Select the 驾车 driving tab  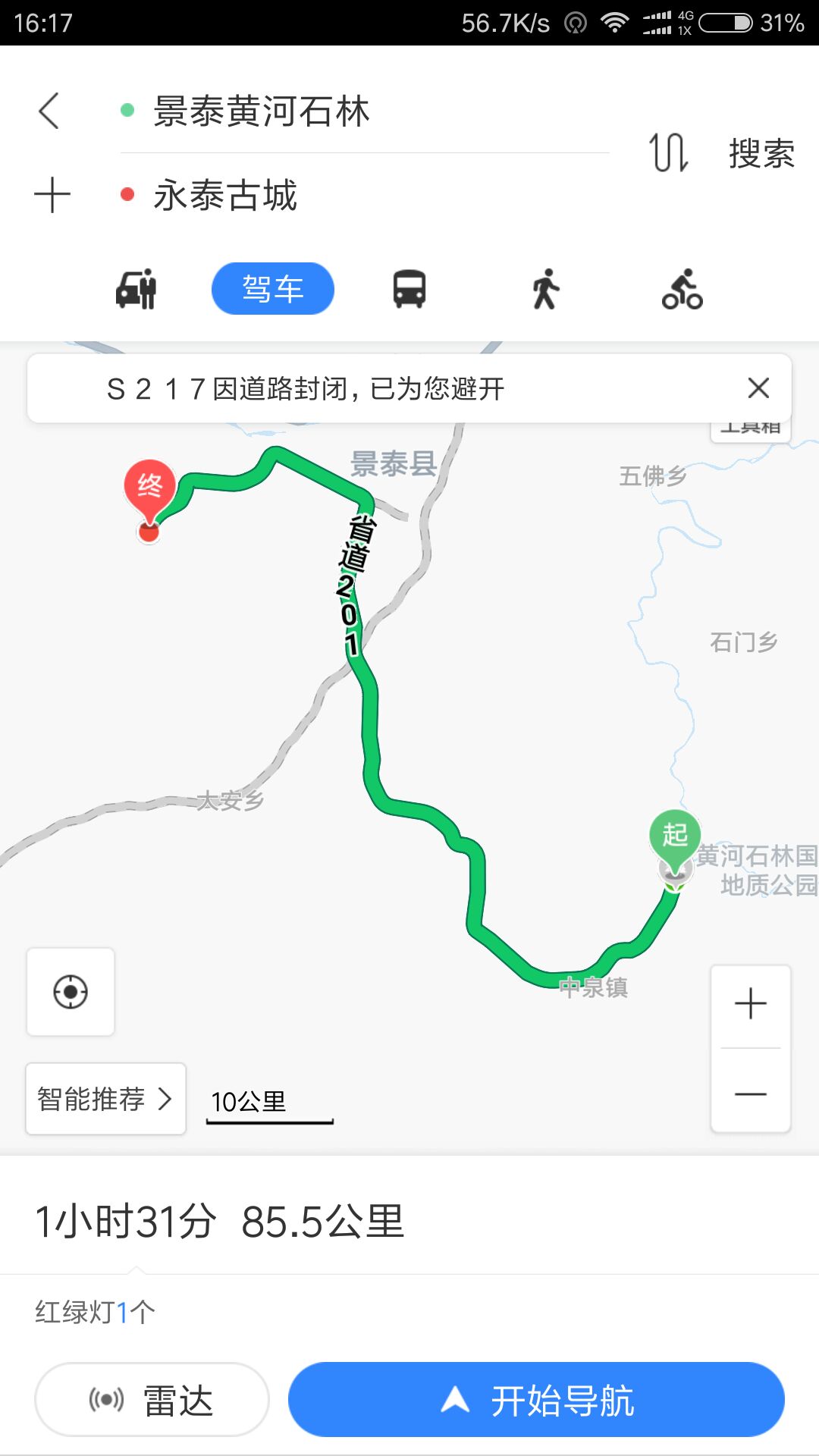coord(273,289)
